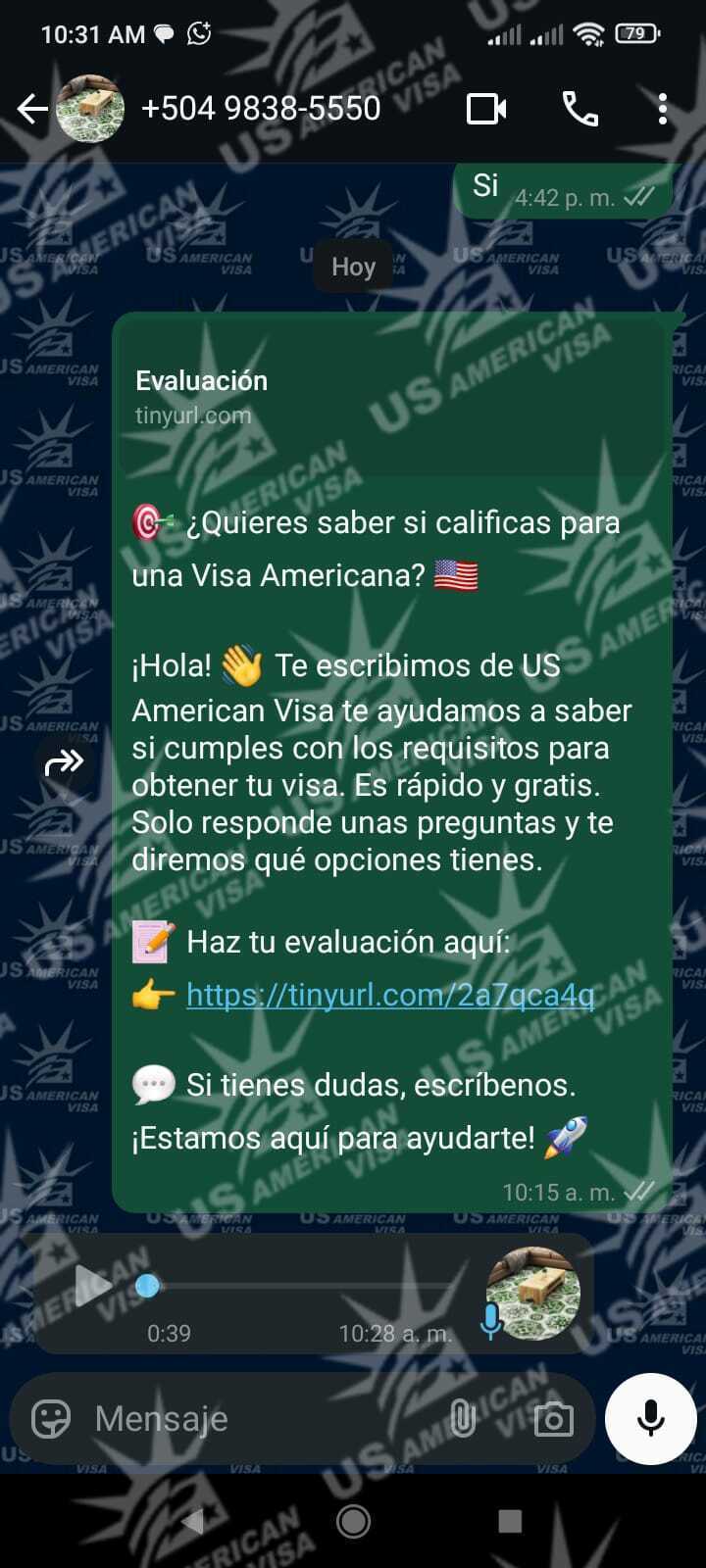
Task: Forward the US American Visa message
Action: [x=65, y=761]
